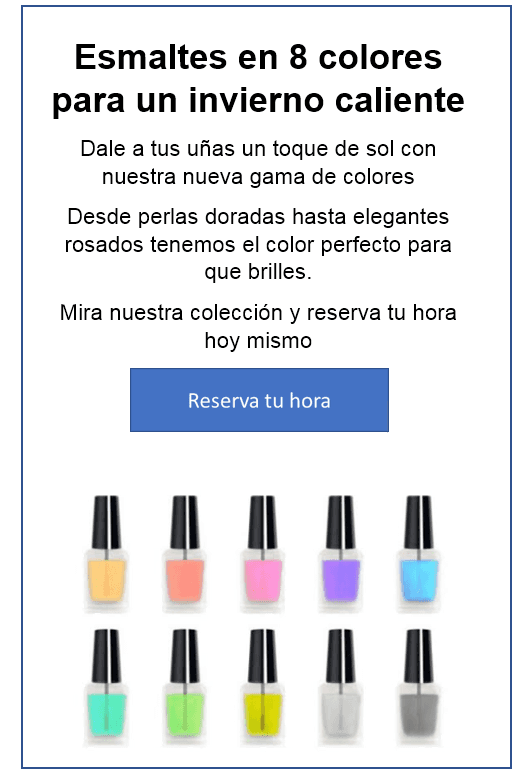This screenshot has width=525, height=777.
Task: Tap the Reserva tu hora button
Action: pyautogui.click(x=259, y=400)
